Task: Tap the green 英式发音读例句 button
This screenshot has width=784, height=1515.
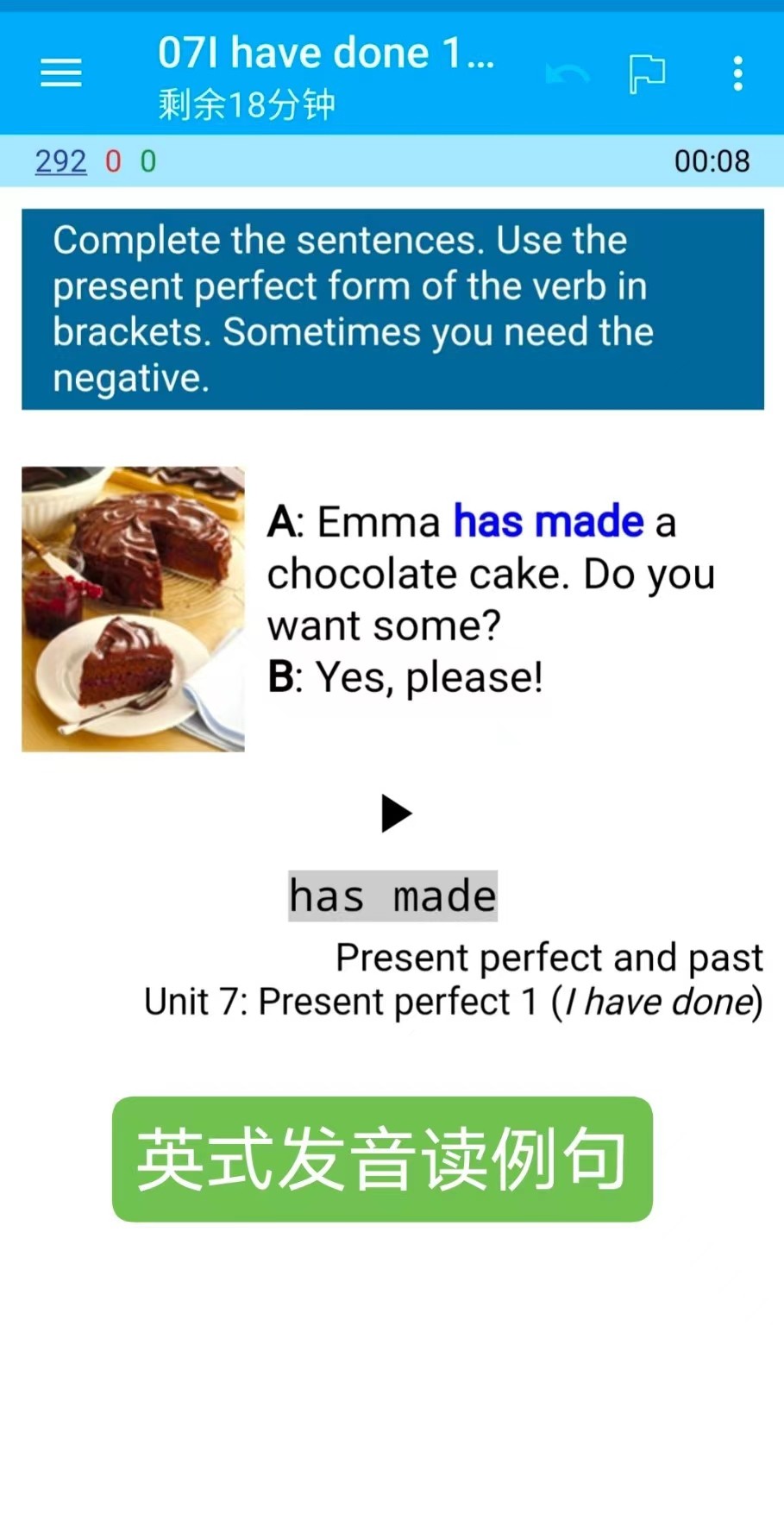Action: (382, 1159)
